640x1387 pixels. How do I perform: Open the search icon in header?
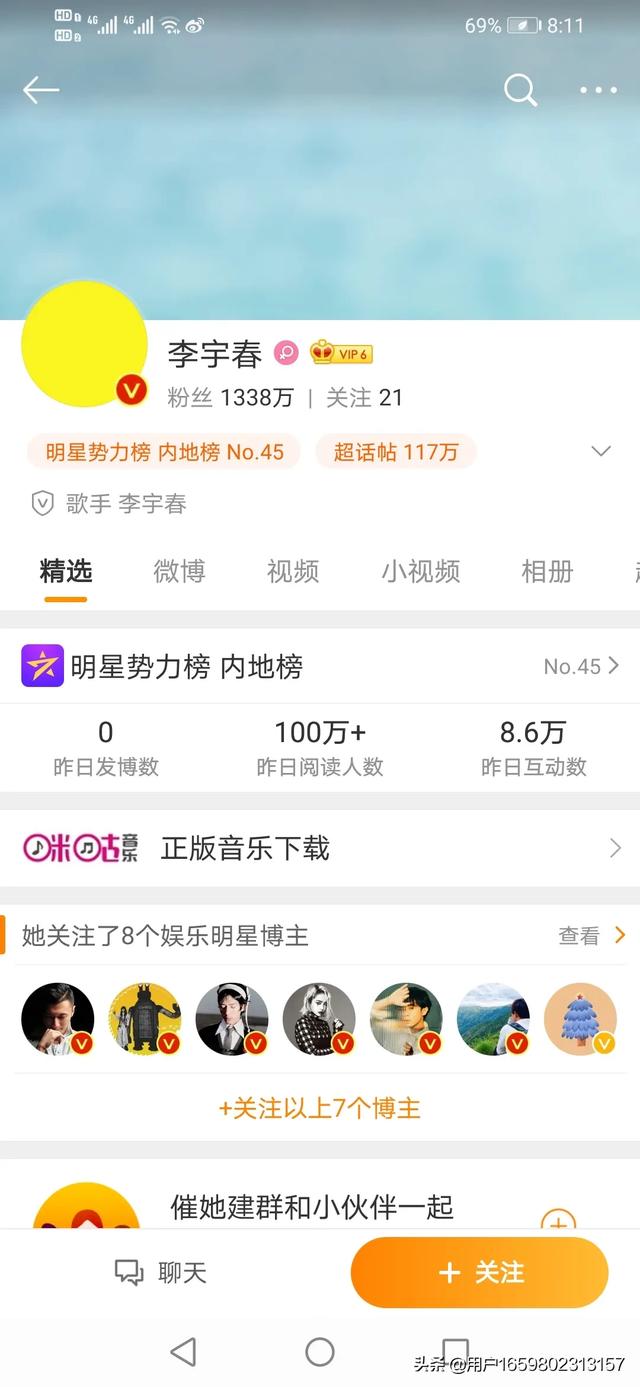[520, 90]
